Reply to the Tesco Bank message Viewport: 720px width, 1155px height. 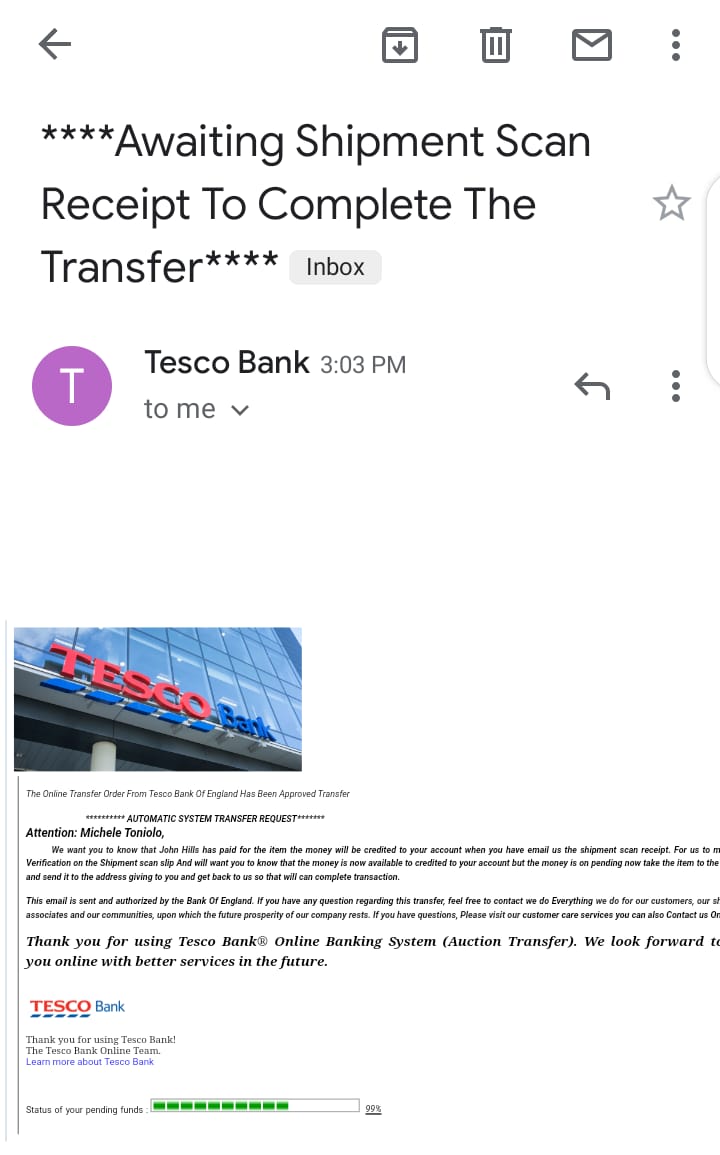tap(591, 385)
